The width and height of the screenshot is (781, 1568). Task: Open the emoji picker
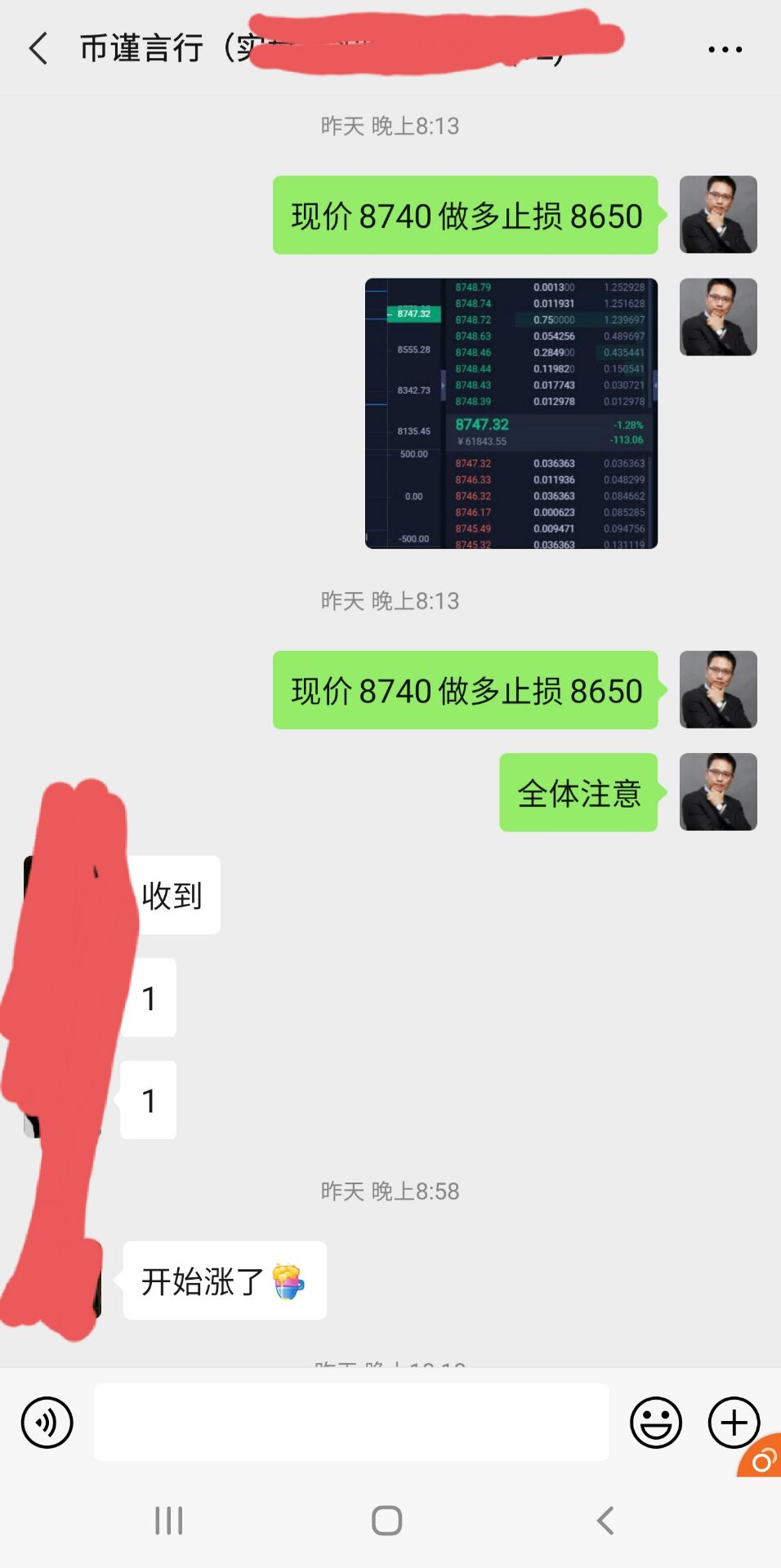(656, 1423)
